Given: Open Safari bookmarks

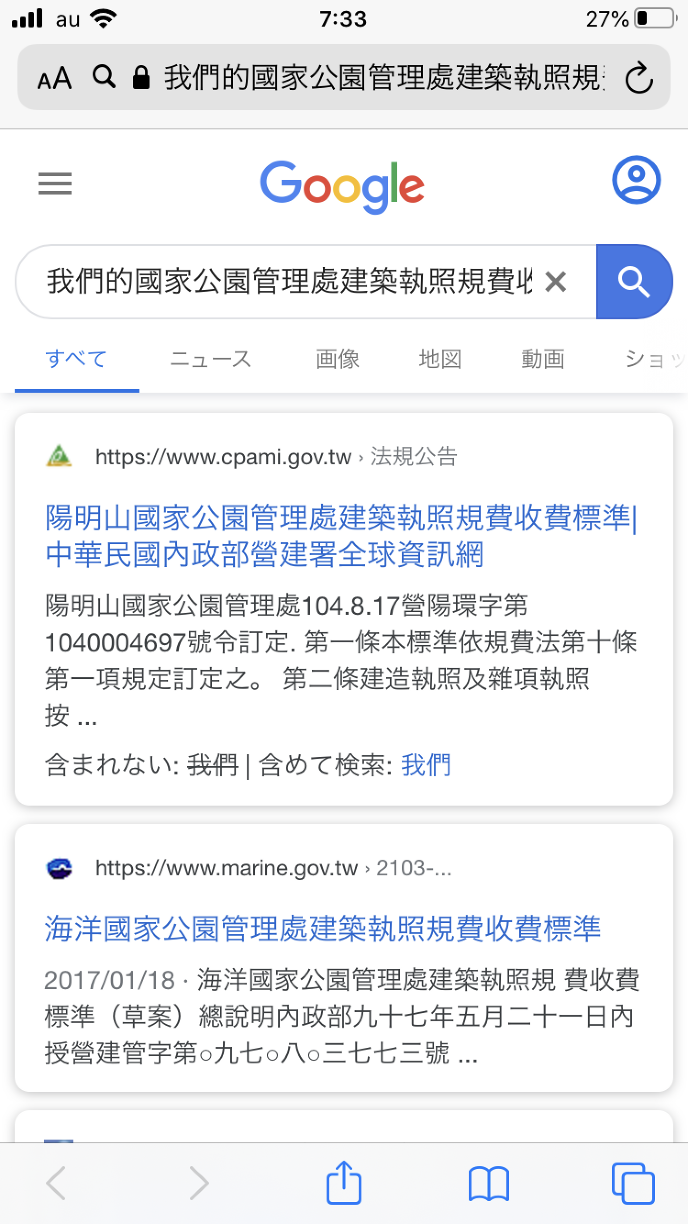Looking at the screenshot, I should coord(489,1183).
